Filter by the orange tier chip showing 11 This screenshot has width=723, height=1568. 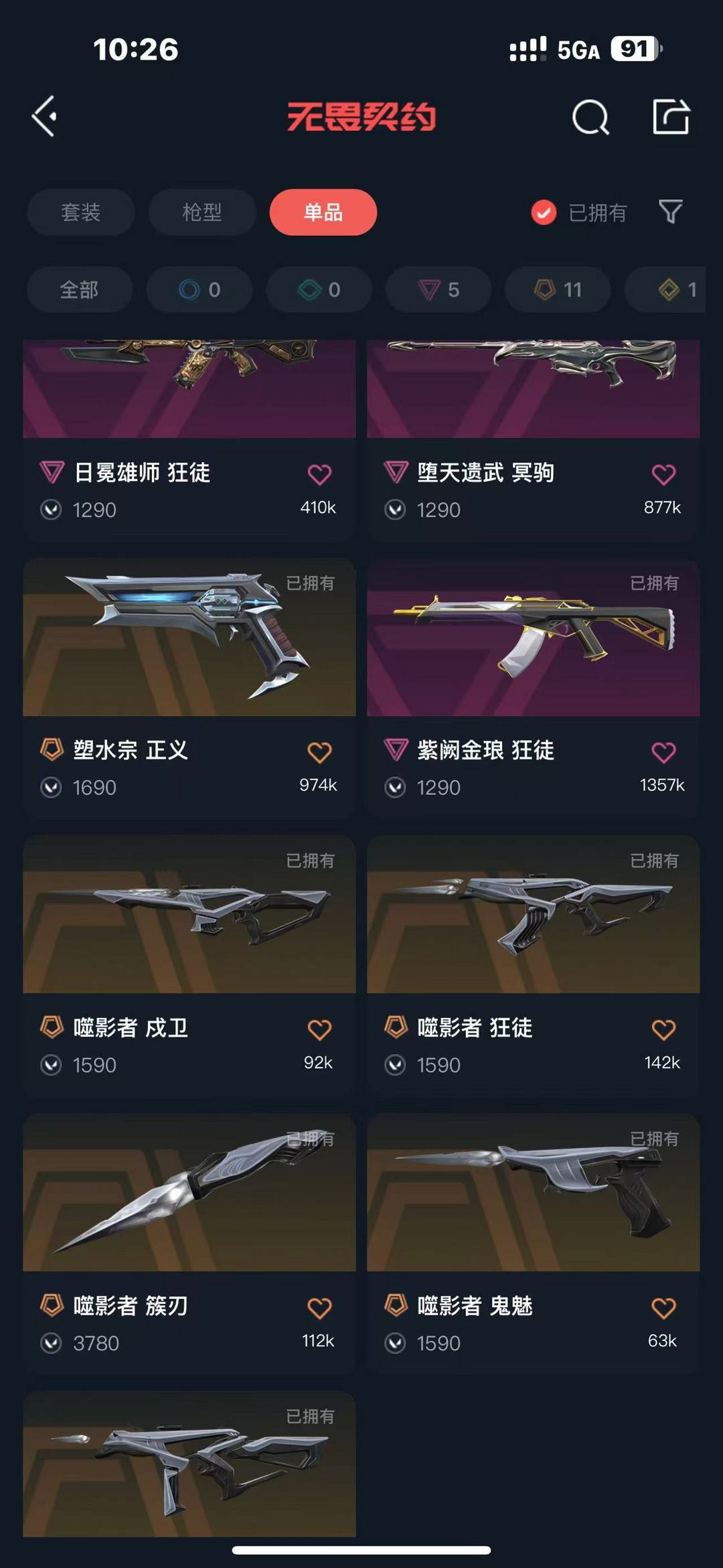558,289
